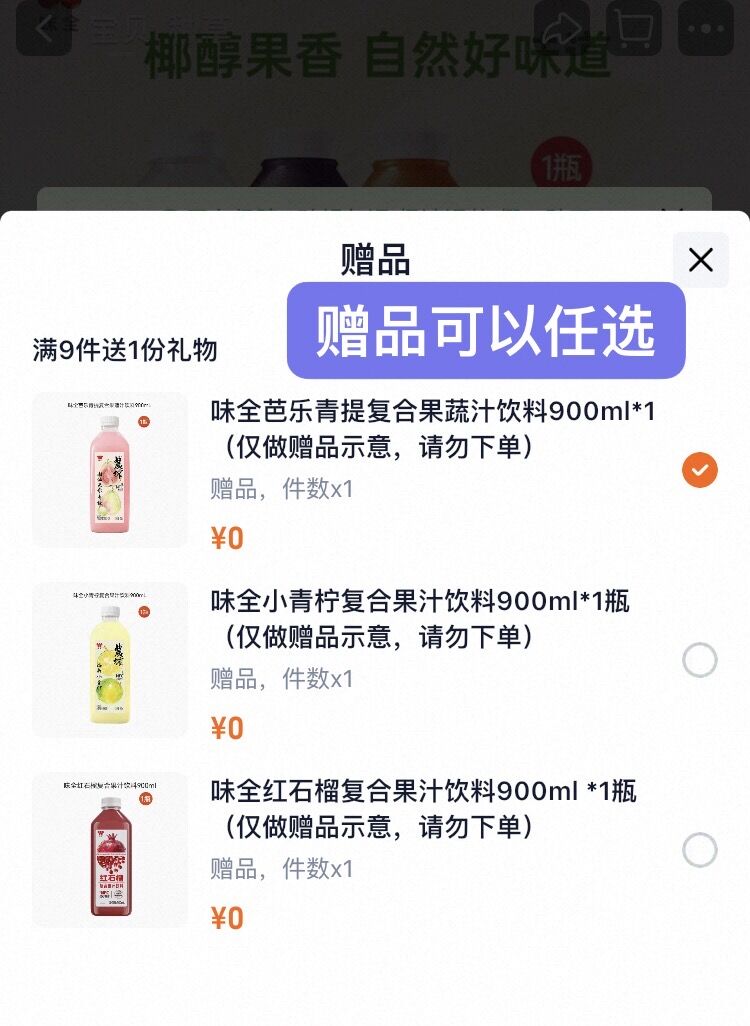Open the 芭乐青提 gift product image
This screenshot has height=1026, width=750.
click(110, 470)
